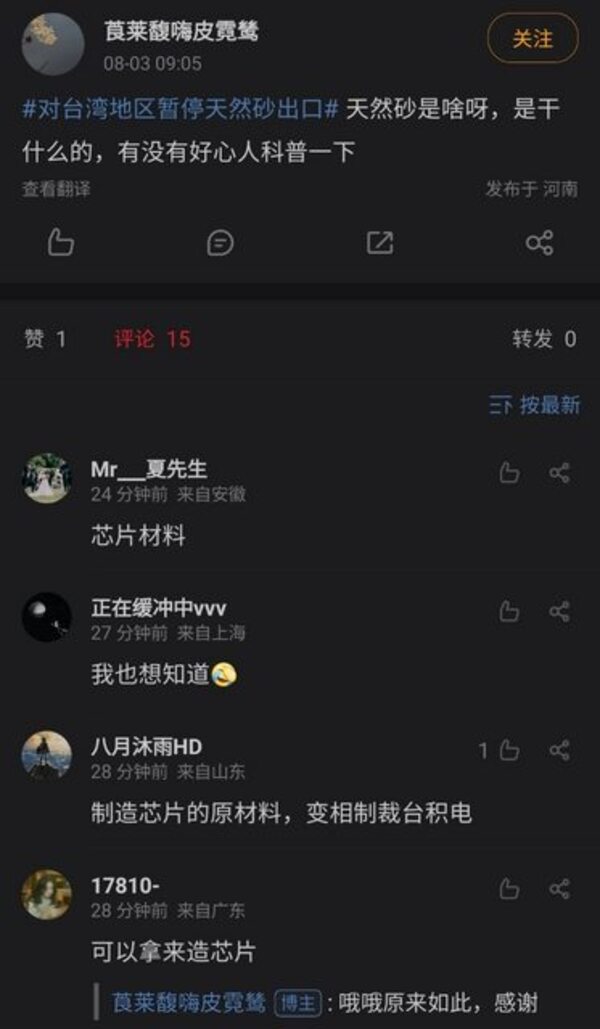Share 八月沐雨HD's comment
Screen dimensions: 600x1029
point(560,750)
